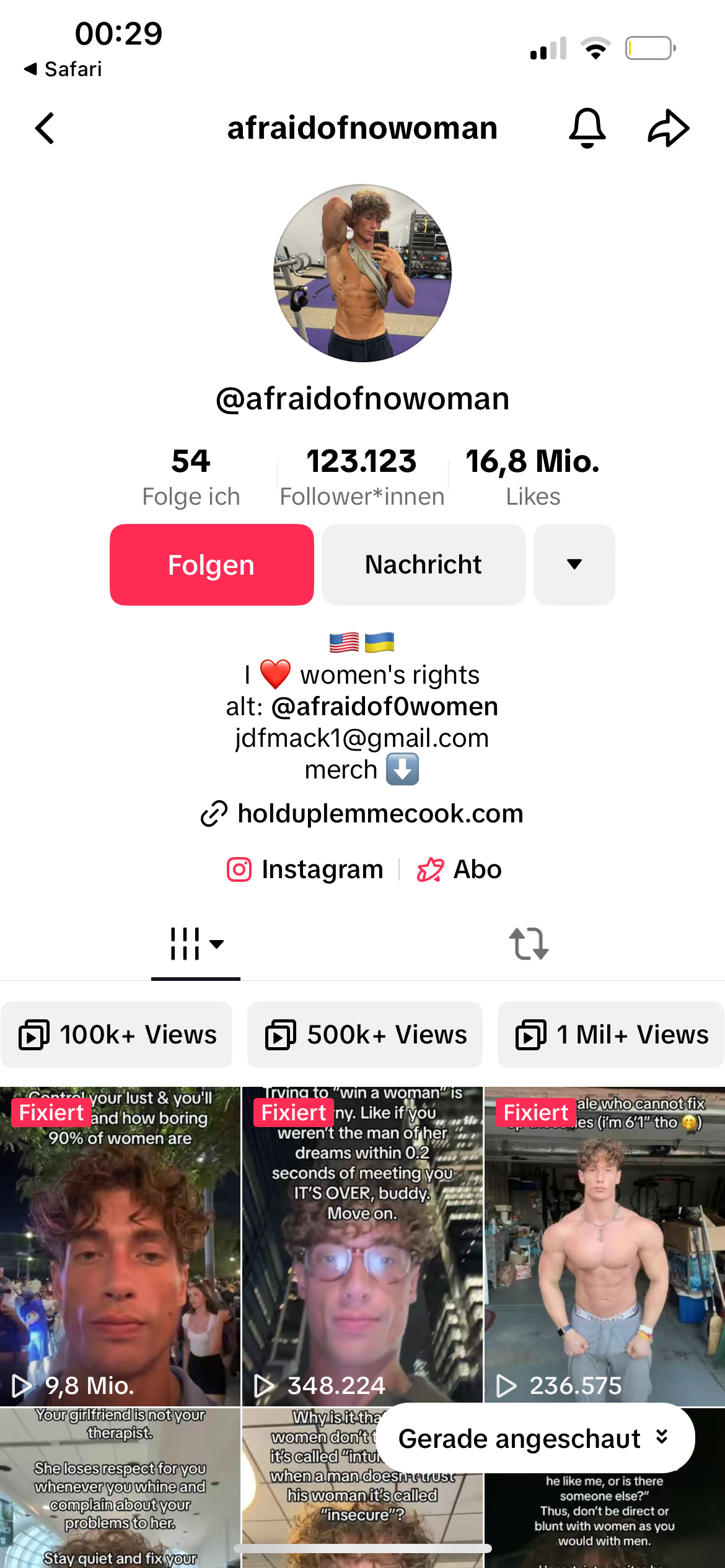Open the 500k+ Views playlist

[365, 1035]
